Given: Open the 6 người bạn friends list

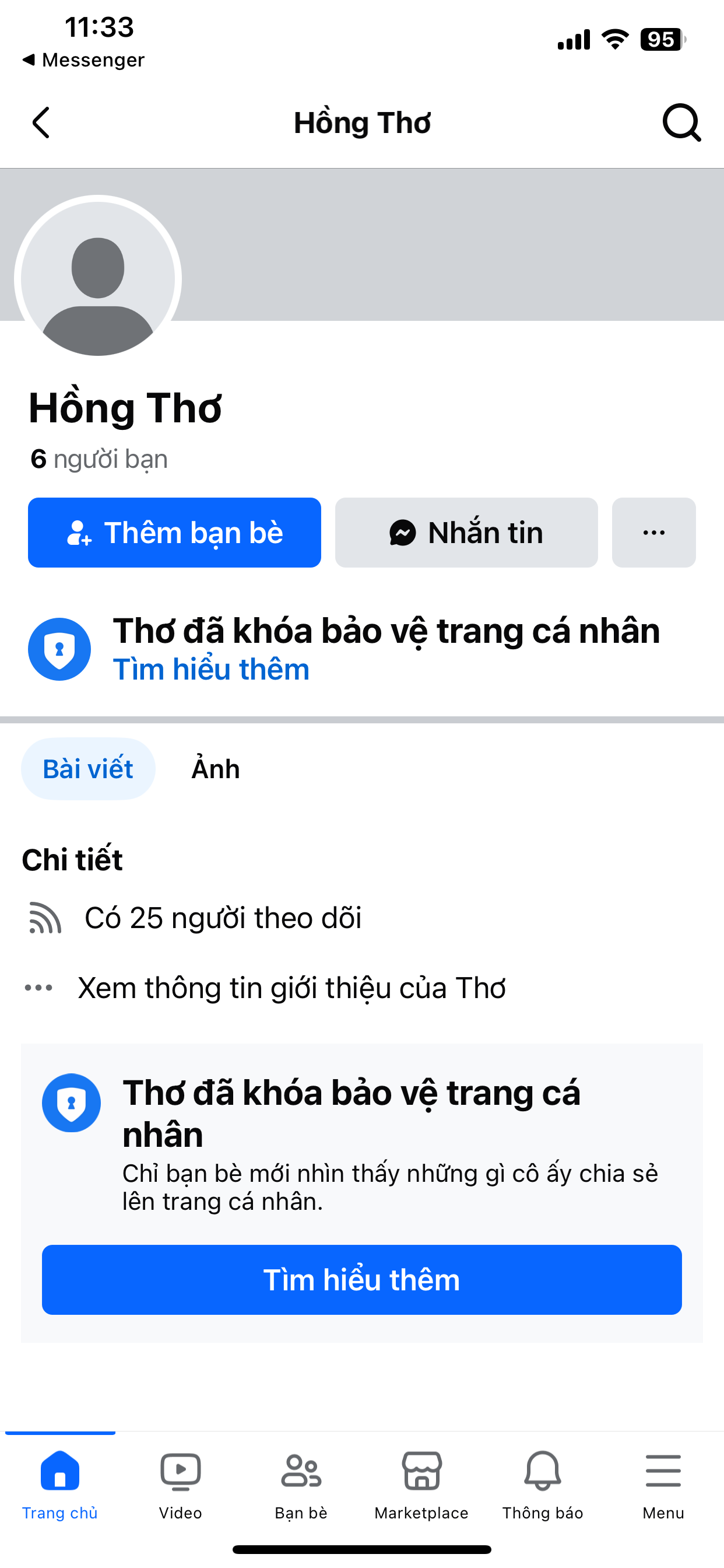Looking at the screenshot, I should click(x=99, y=459).
